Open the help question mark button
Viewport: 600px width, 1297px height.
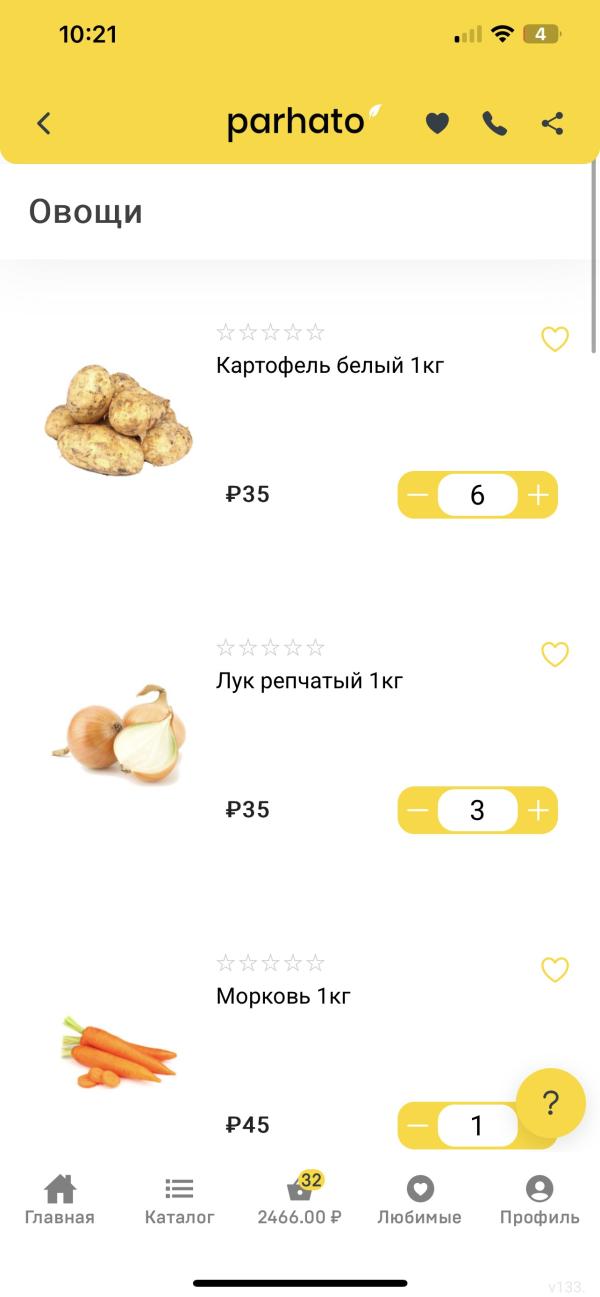coord(551,1103)
